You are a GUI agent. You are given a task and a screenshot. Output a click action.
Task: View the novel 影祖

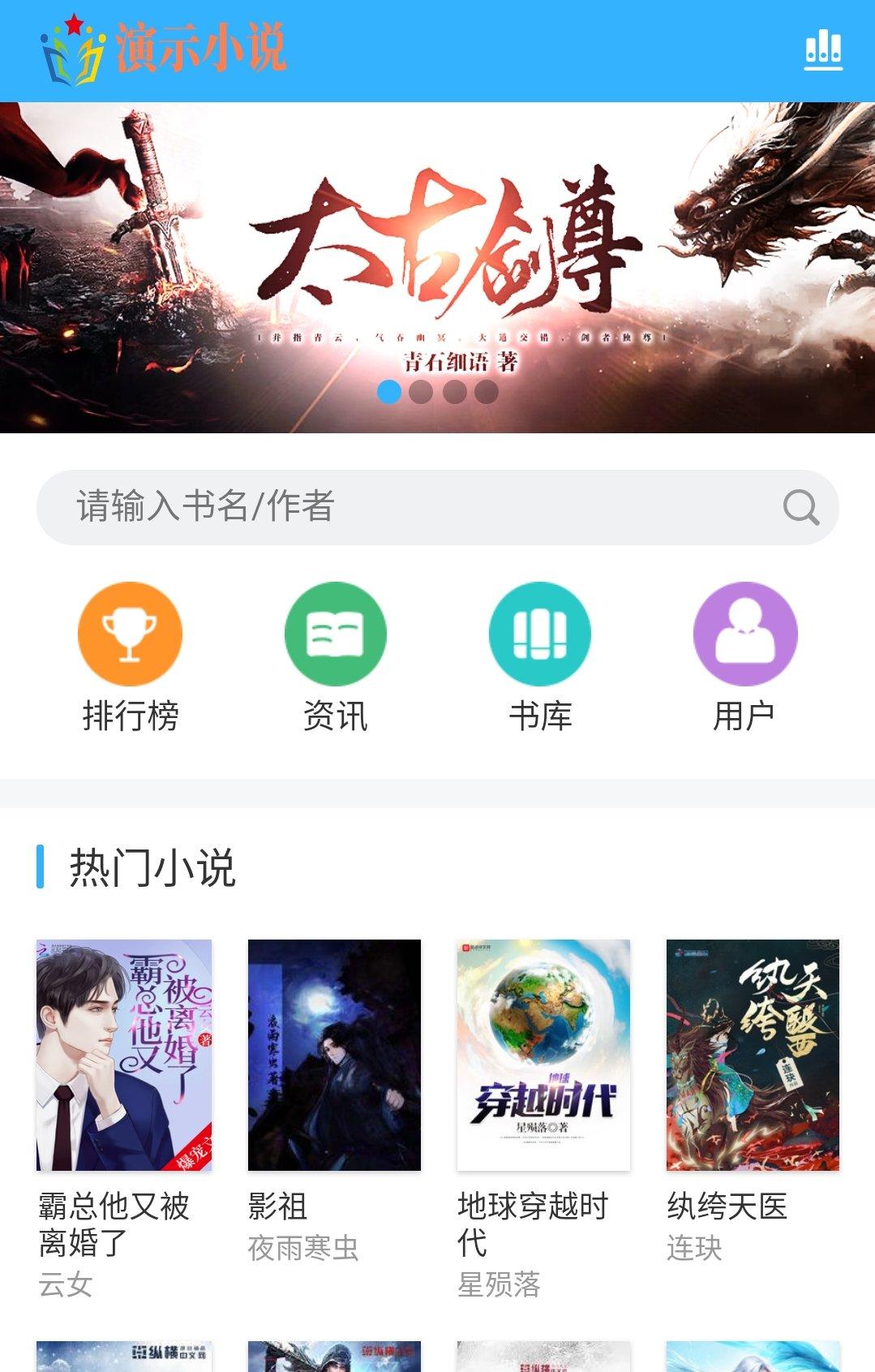click(334, 1055)
